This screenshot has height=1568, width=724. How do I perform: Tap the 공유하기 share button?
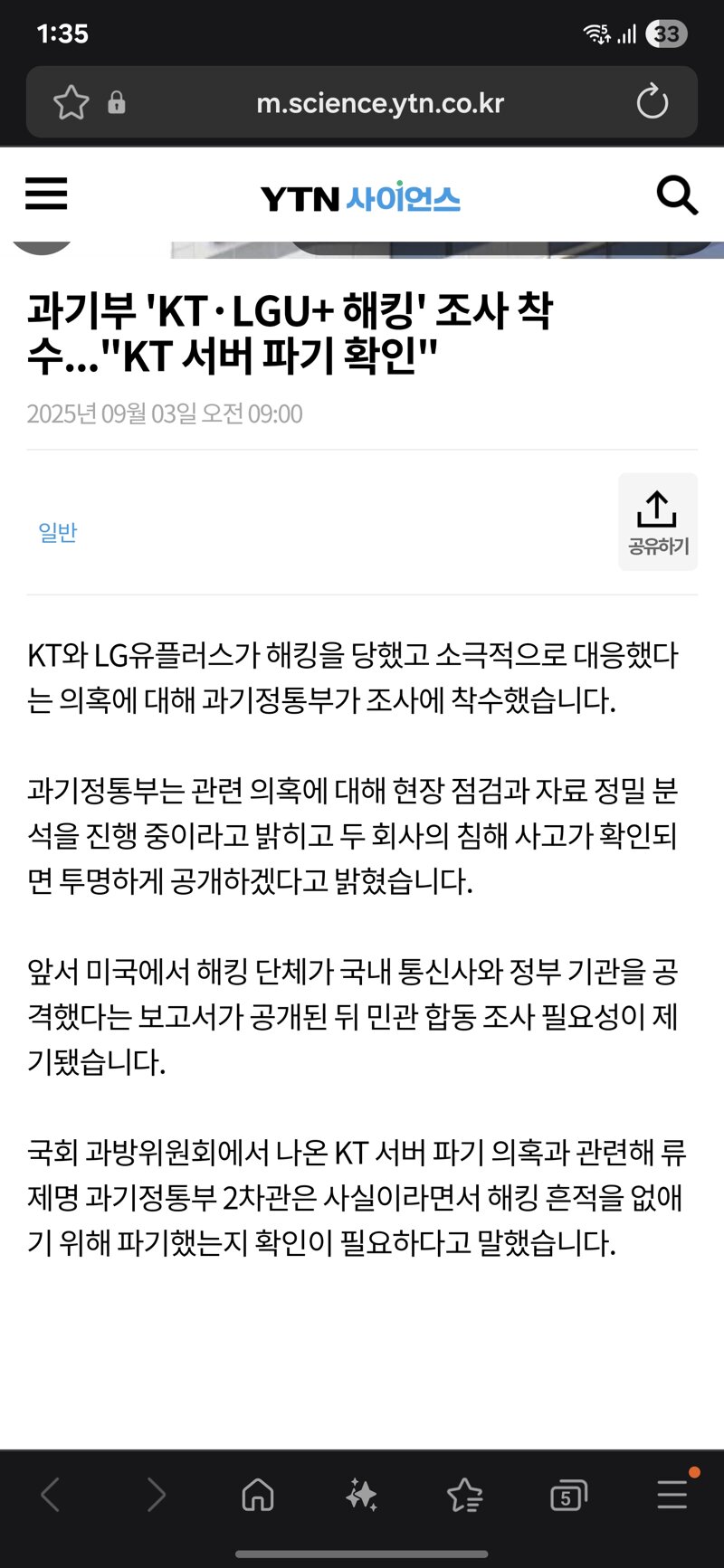pyautogui.click(x=658, y=522)
